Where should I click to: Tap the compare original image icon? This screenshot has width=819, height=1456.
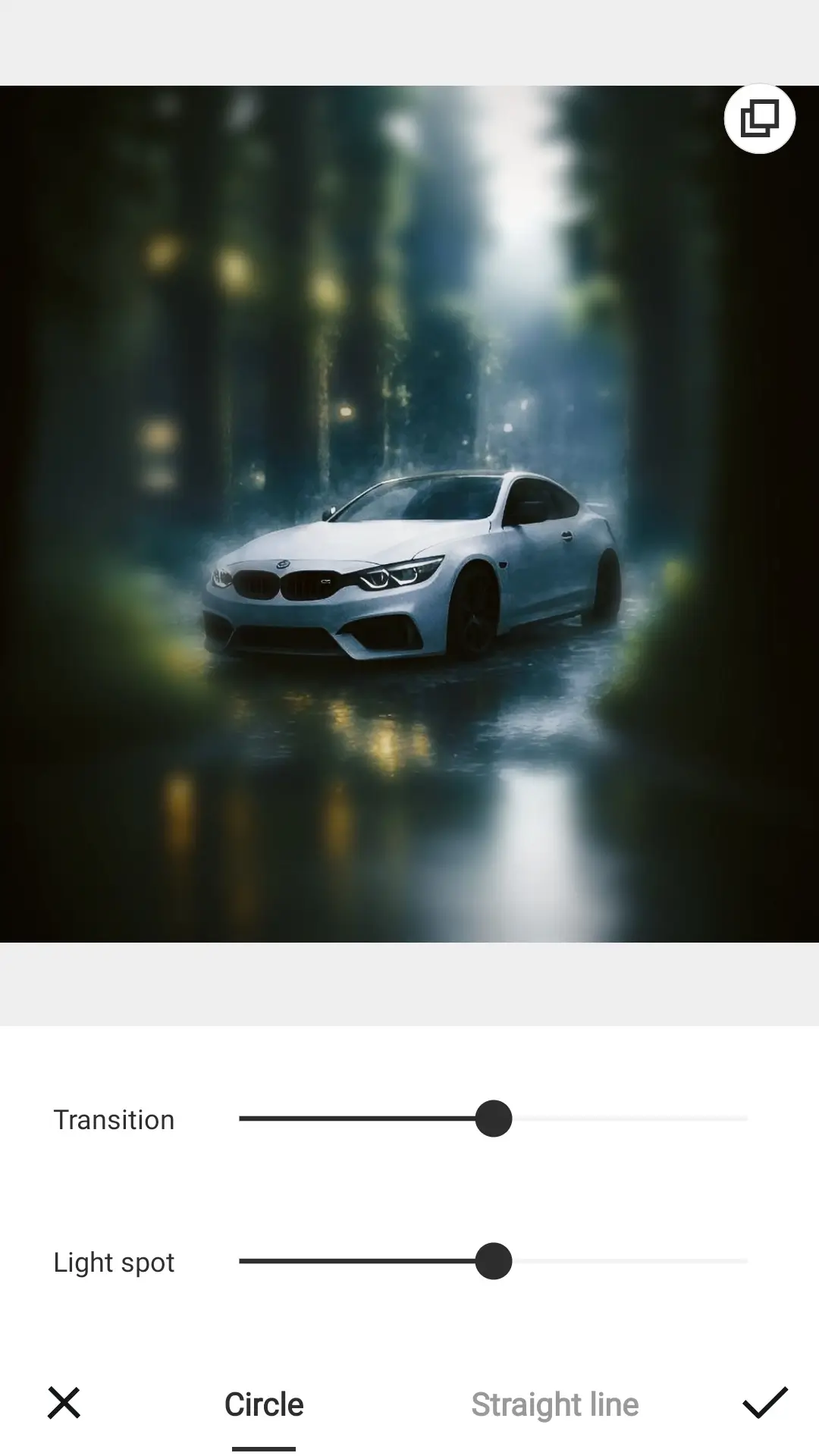click(759, 118)
